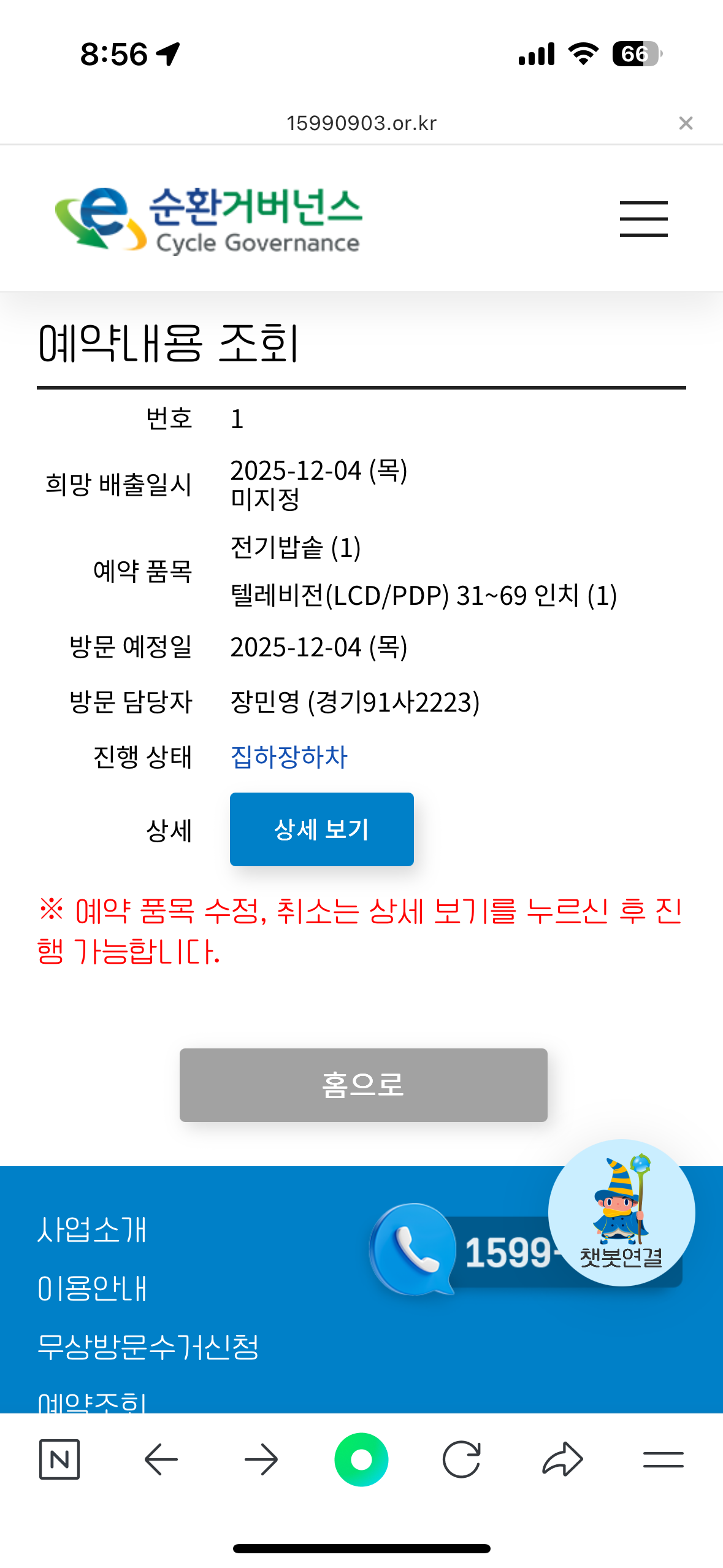Open the 이용안내 footer link
This screenshot has height=1568, width=723.
(92, 1288)
